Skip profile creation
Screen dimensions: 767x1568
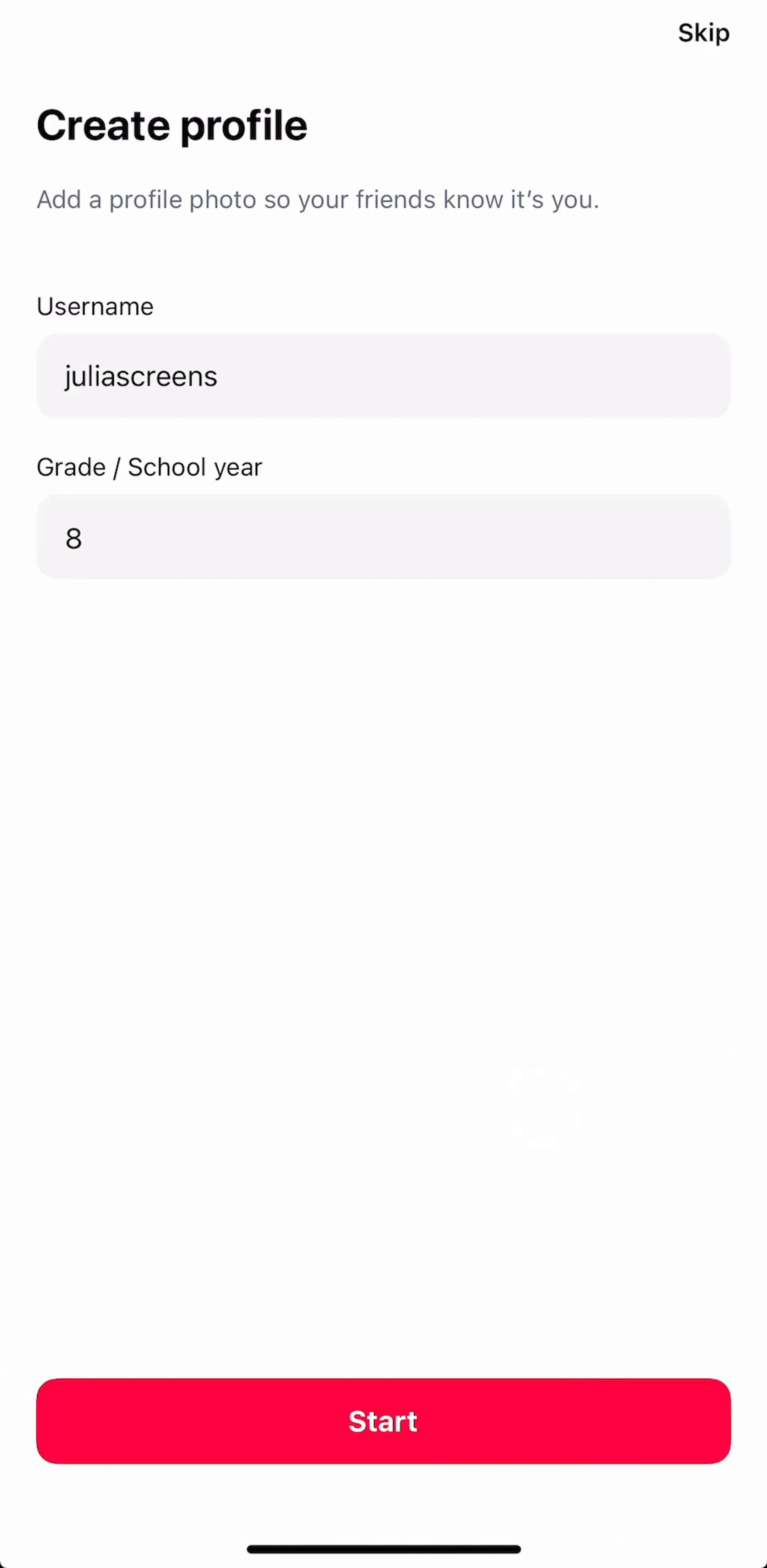click(x=703, y=33)
